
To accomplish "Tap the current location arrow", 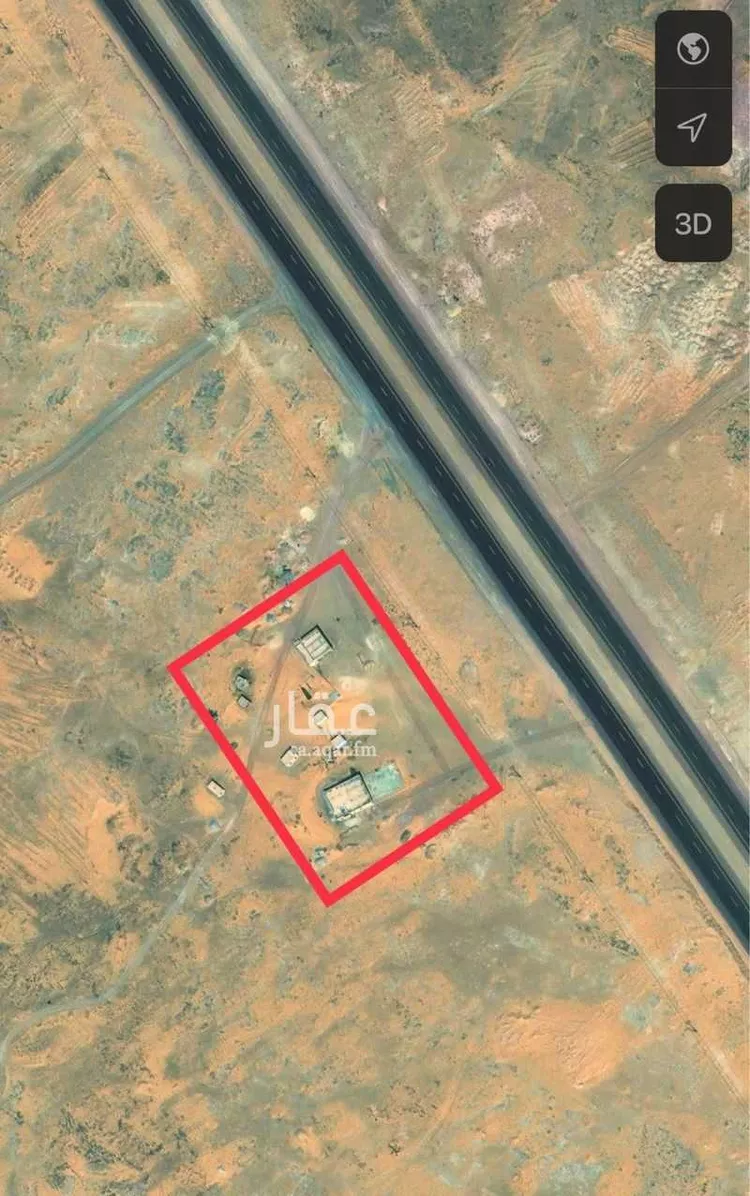I will pyautogui.click(x=693, y=126).
